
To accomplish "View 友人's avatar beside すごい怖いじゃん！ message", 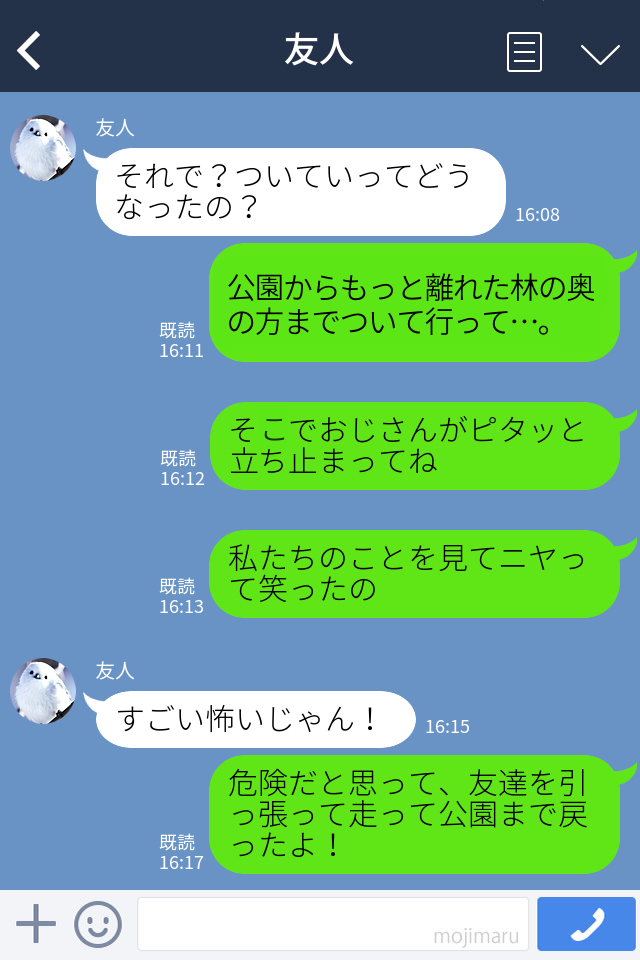I will point(43,691).
